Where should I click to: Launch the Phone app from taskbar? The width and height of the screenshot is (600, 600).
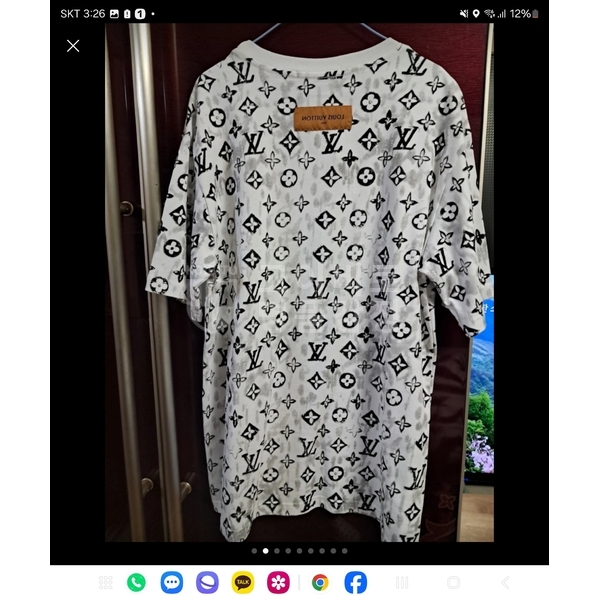coord(136,582)
